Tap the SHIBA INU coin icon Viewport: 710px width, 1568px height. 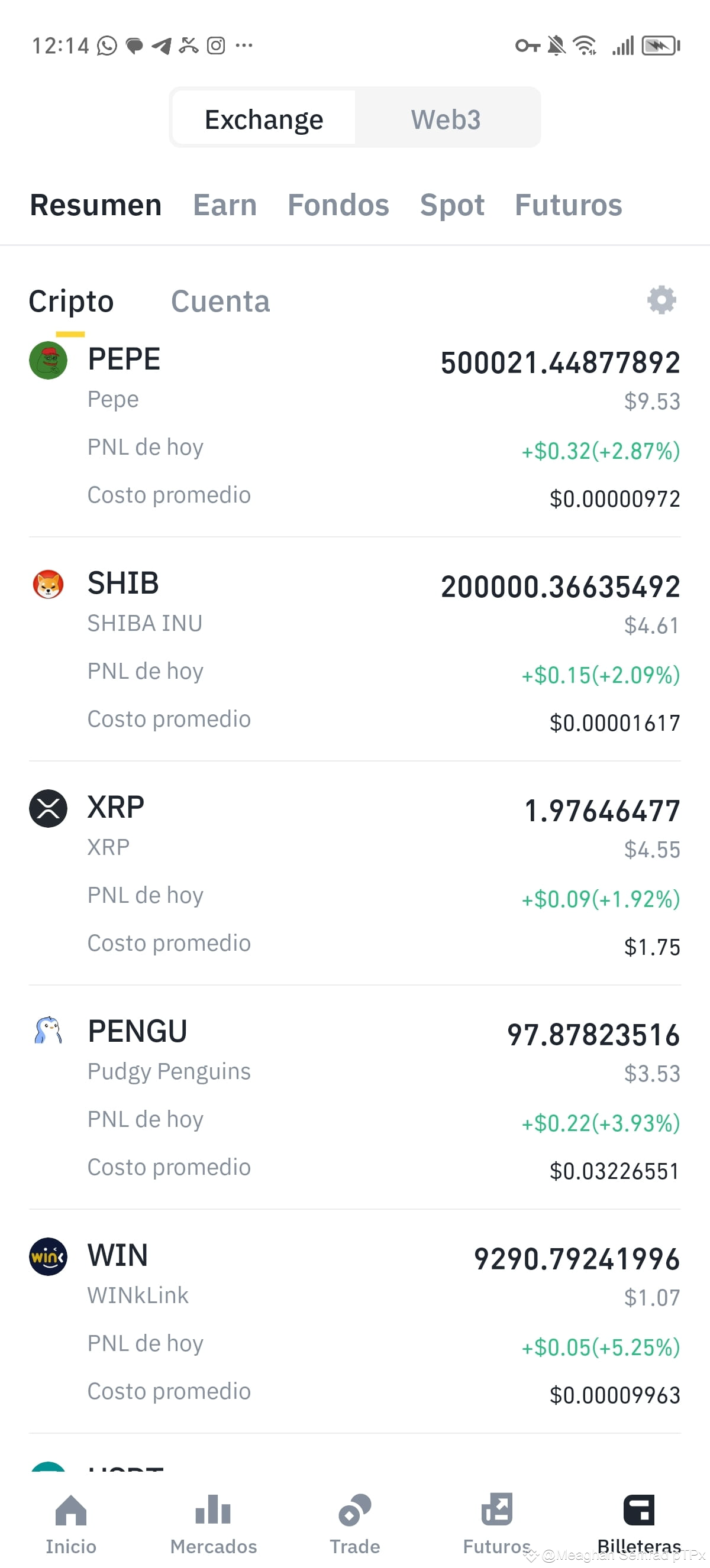[x=49, y=585]
